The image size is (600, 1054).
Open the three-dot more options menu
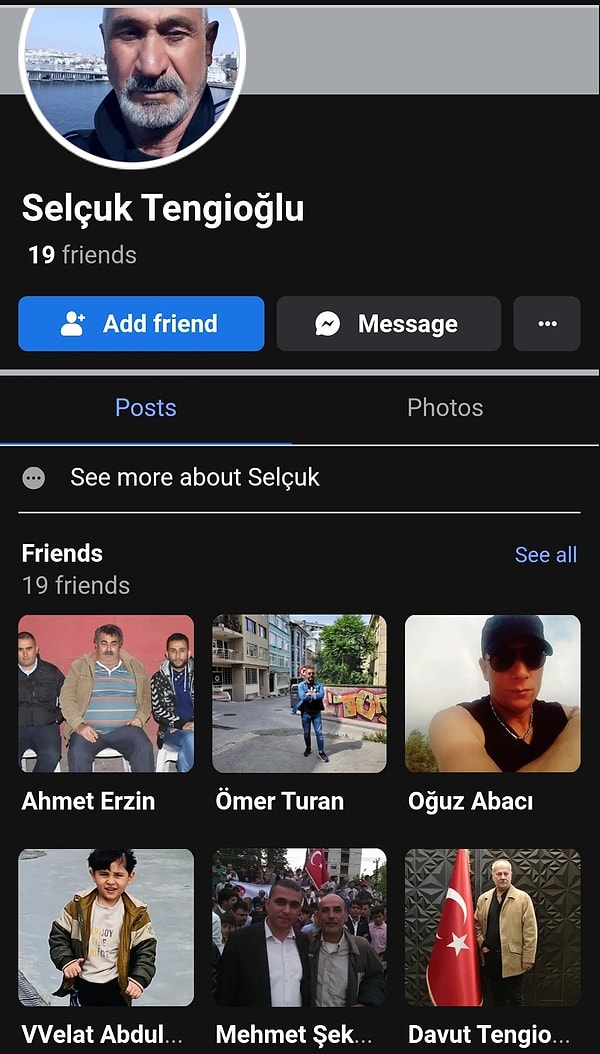[547, 324]
